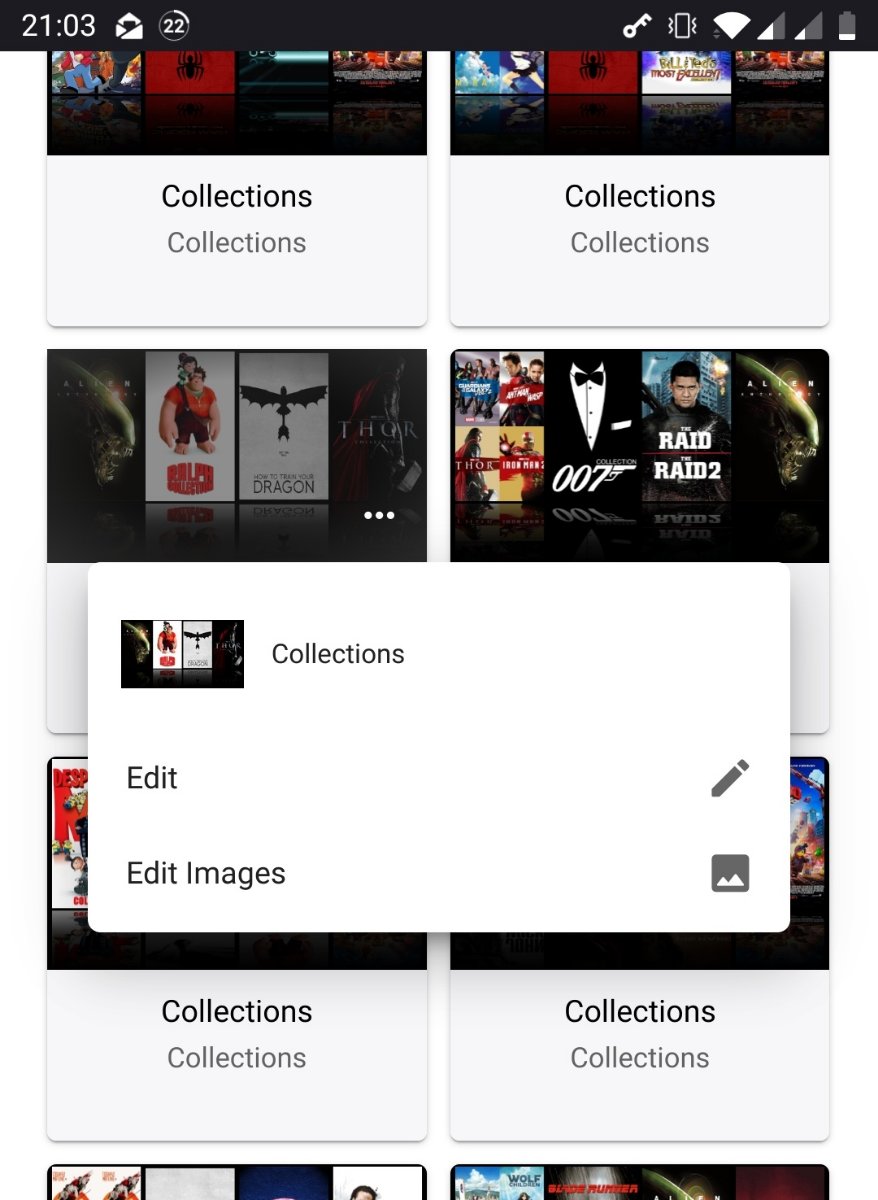878x1200 pixels.
Task: Tap the mail notification icon in the status bar
Action: (x=128, y=25)
